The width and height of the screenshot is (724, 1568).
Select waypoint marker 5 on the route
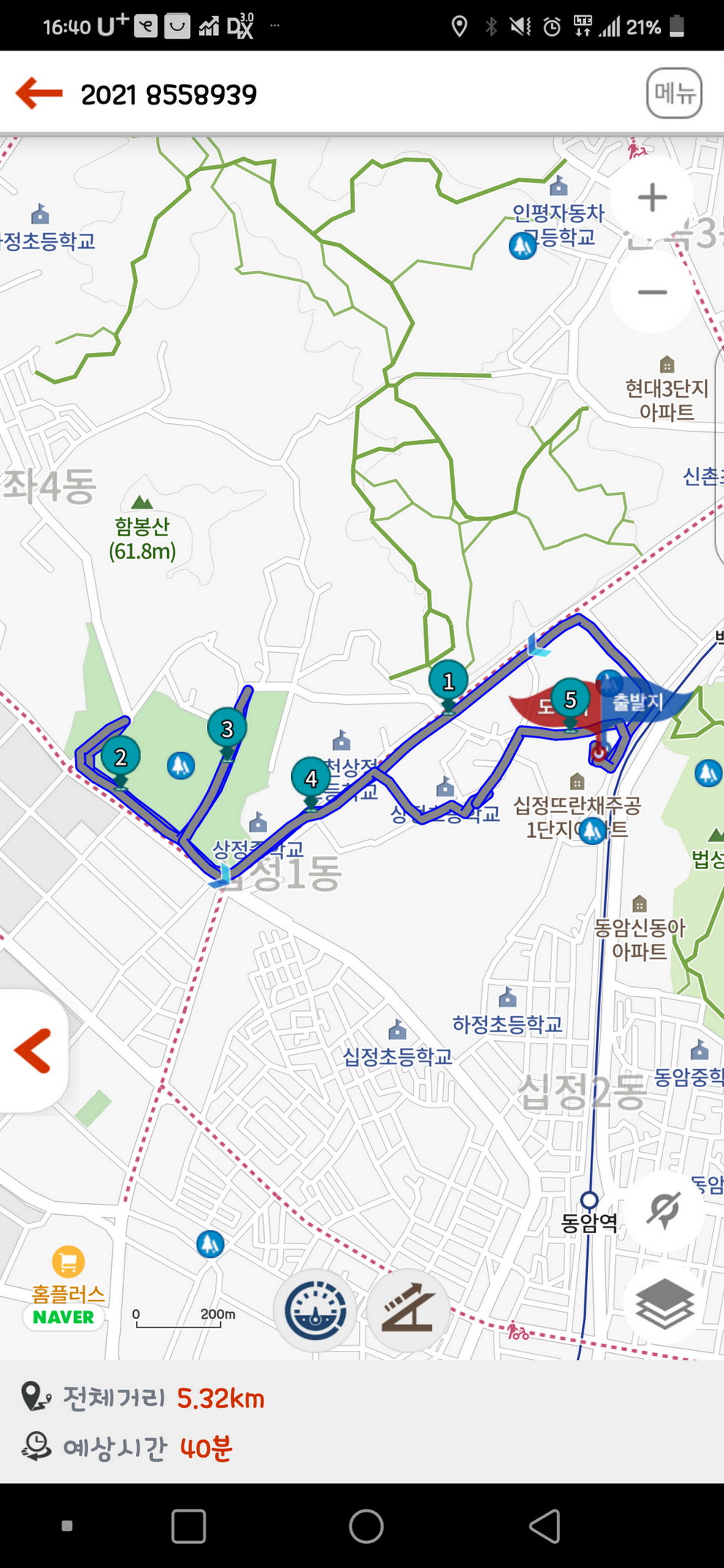point(570,700)
